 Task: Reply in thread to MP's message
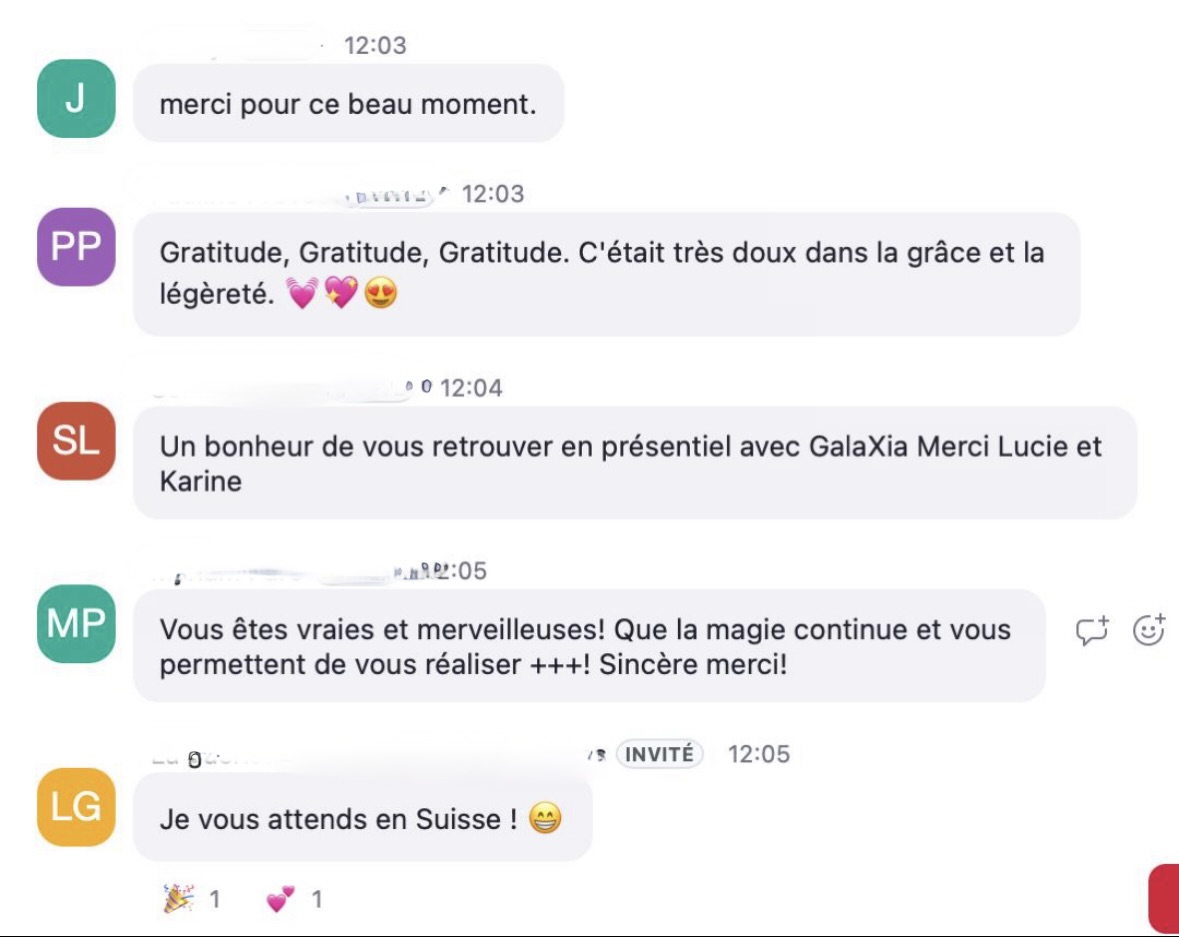[x=1092, y=631]
